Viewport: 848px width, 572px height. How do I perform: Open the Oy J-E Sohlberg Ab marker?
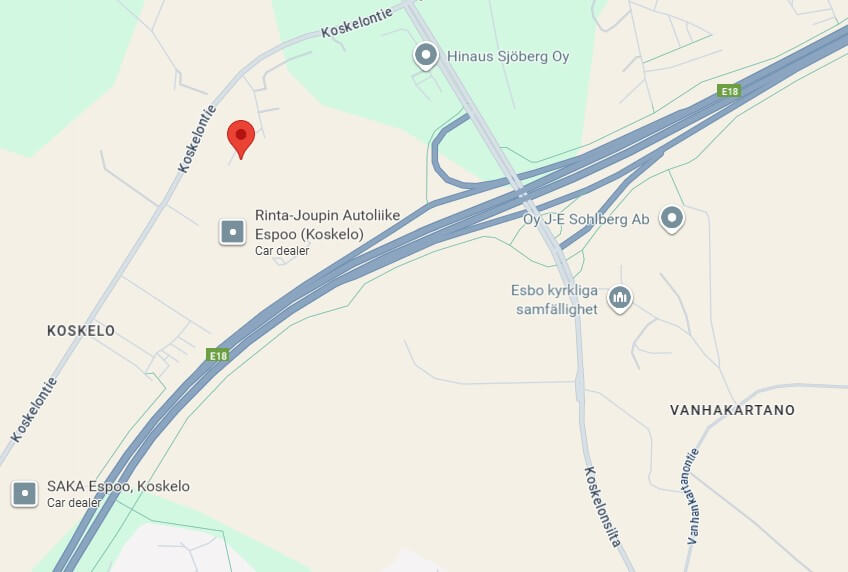click(672, 217)
